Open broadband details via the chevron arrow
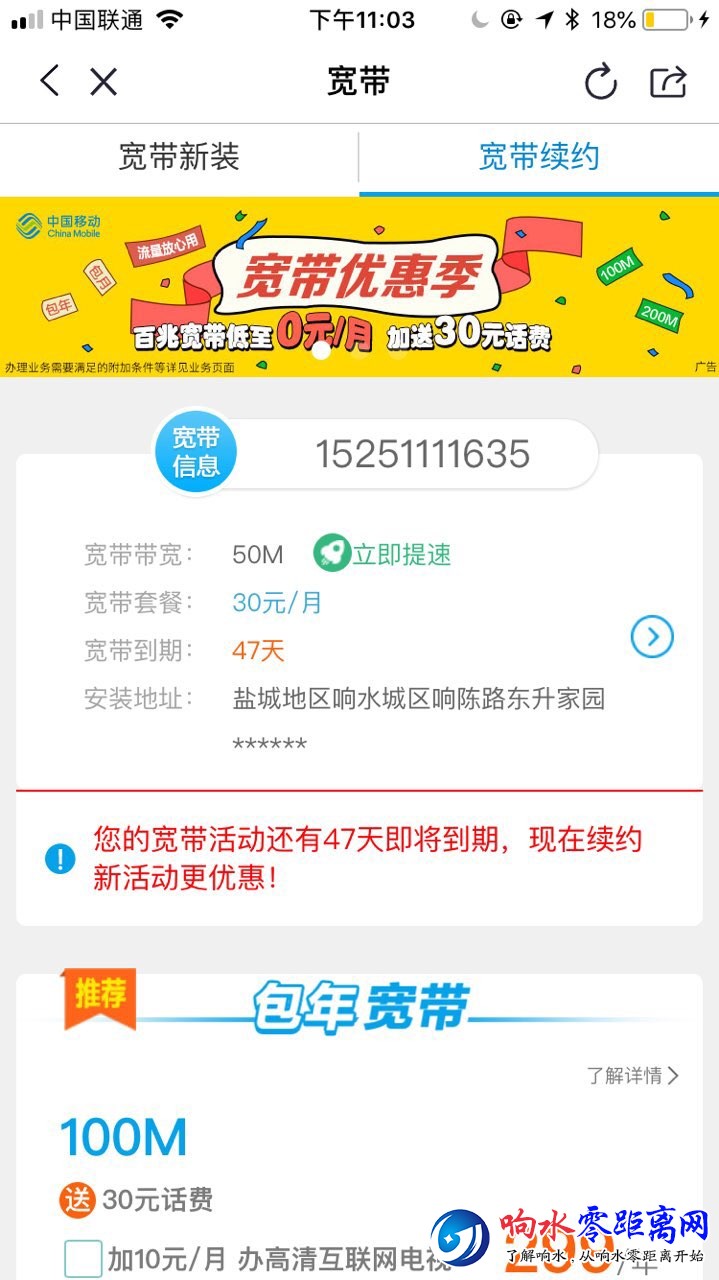The height and width of the screenshot is (1280, 719). pyautogui.click(x=652, y=637)
